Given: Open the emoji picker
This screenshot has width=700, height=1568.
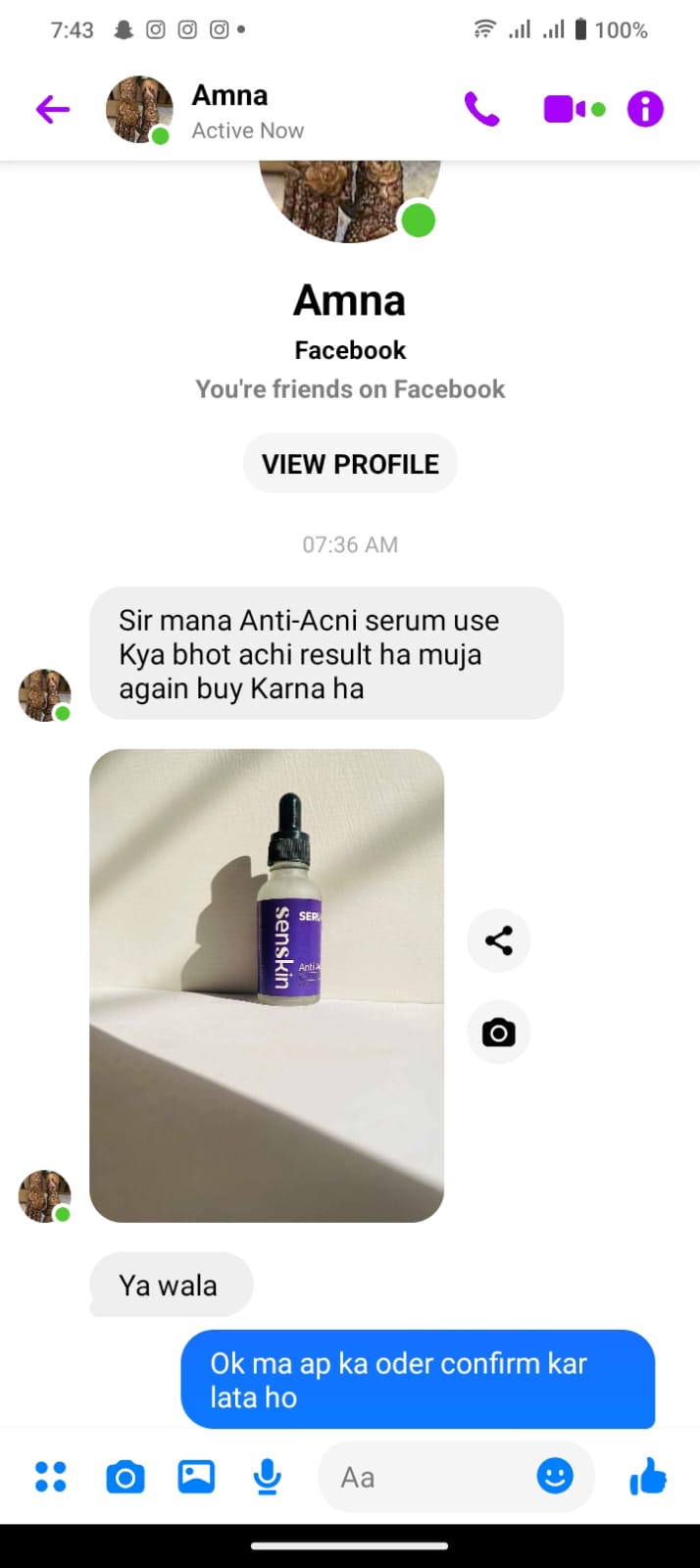Looking at the screenshot, I should (555, 1476).
